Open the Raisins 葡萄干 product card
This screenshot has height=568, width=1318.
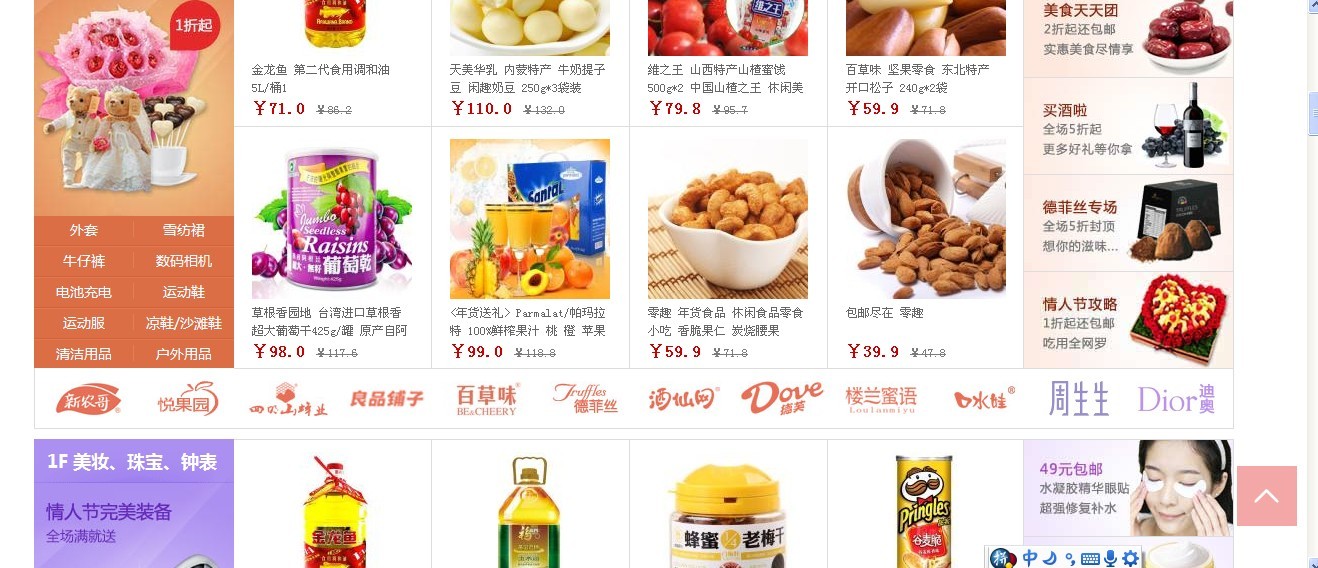tap(331, 220)
